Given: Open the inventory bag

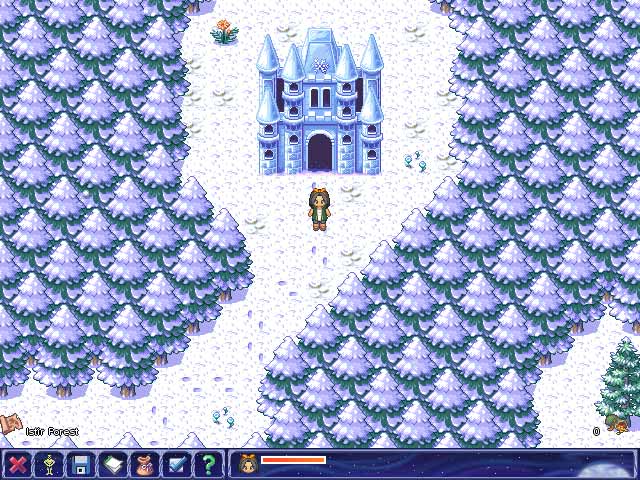Looking at the screenshot, I should pyautogui.click(x=144, y=464).
